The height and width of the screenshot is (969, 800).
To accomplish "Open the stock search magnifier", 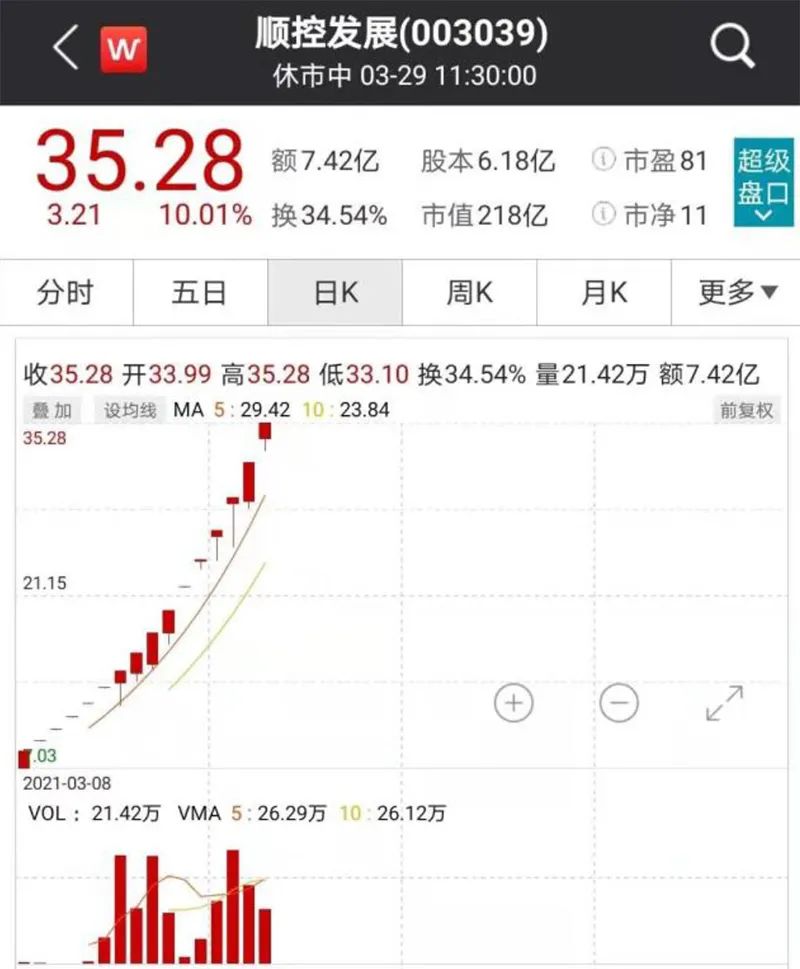I will point(732,47).
